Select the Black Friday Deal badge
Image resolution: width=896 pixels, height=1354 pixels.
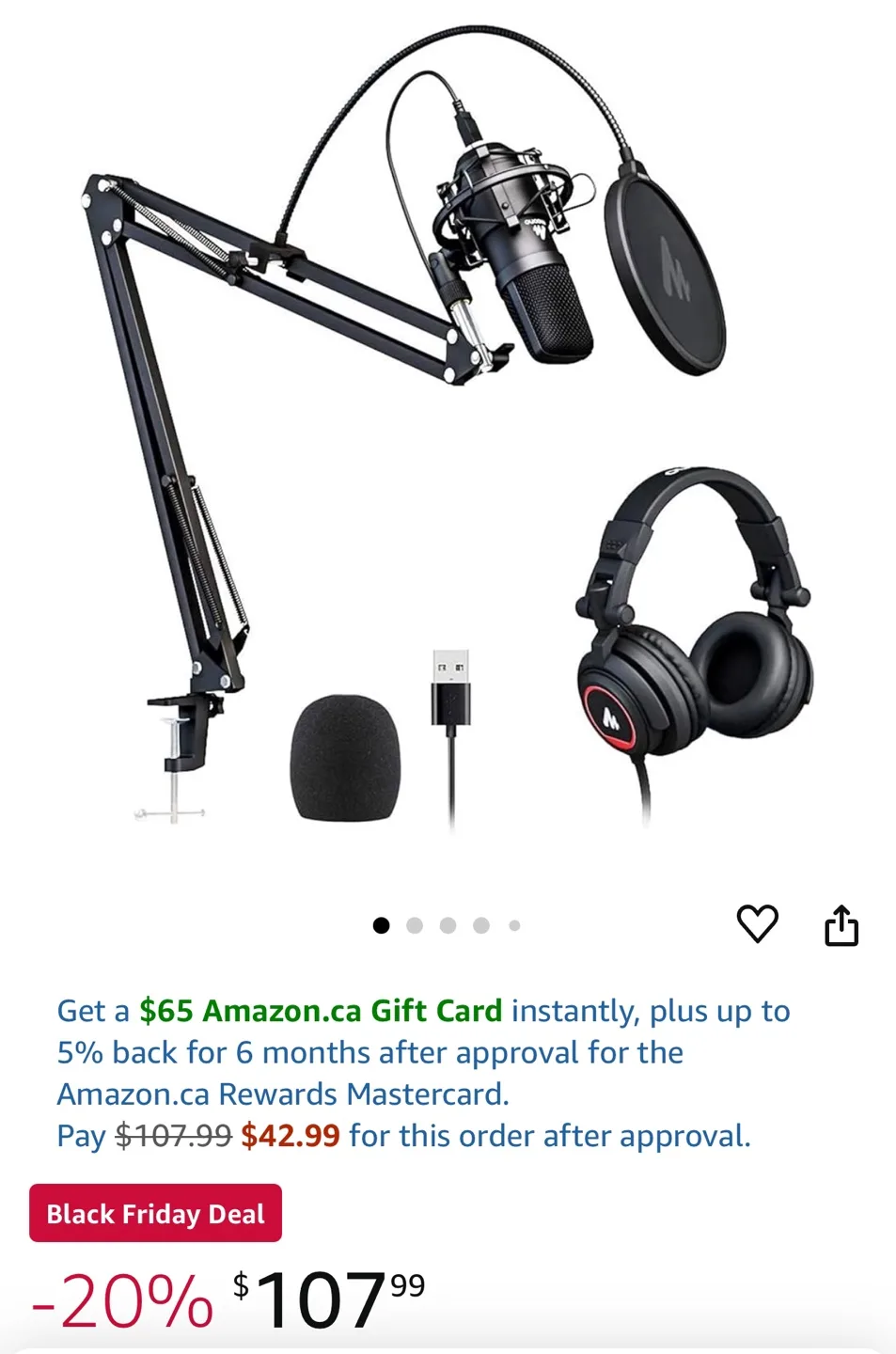coord(155,1213)
